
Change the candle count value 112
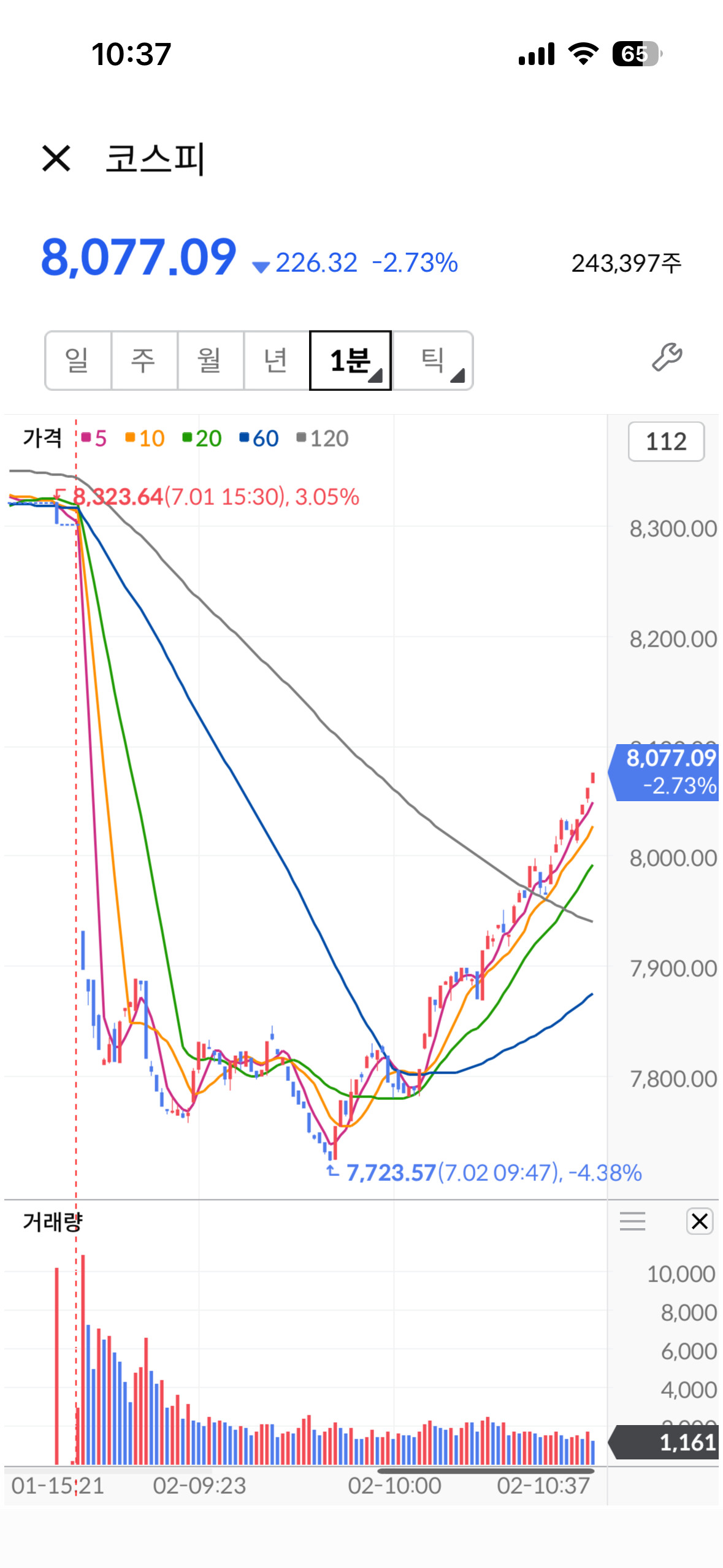point(666,441)
